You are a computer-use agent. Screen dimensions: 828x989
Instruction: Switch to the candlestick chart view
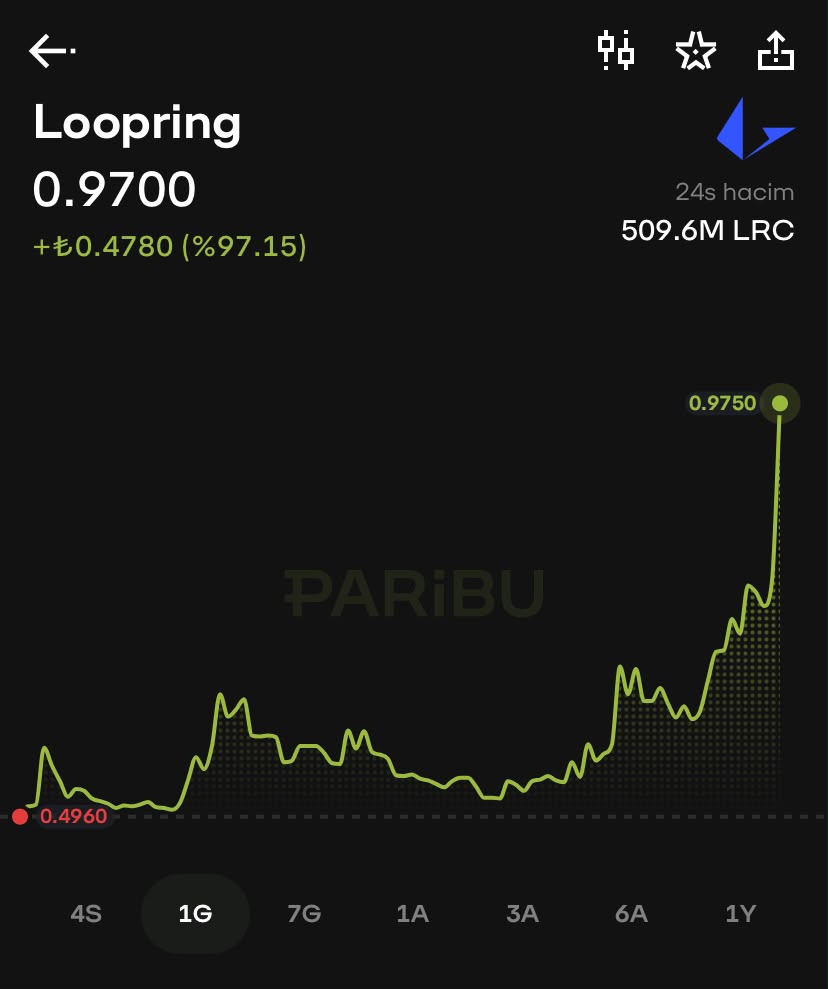pos(615,50)
